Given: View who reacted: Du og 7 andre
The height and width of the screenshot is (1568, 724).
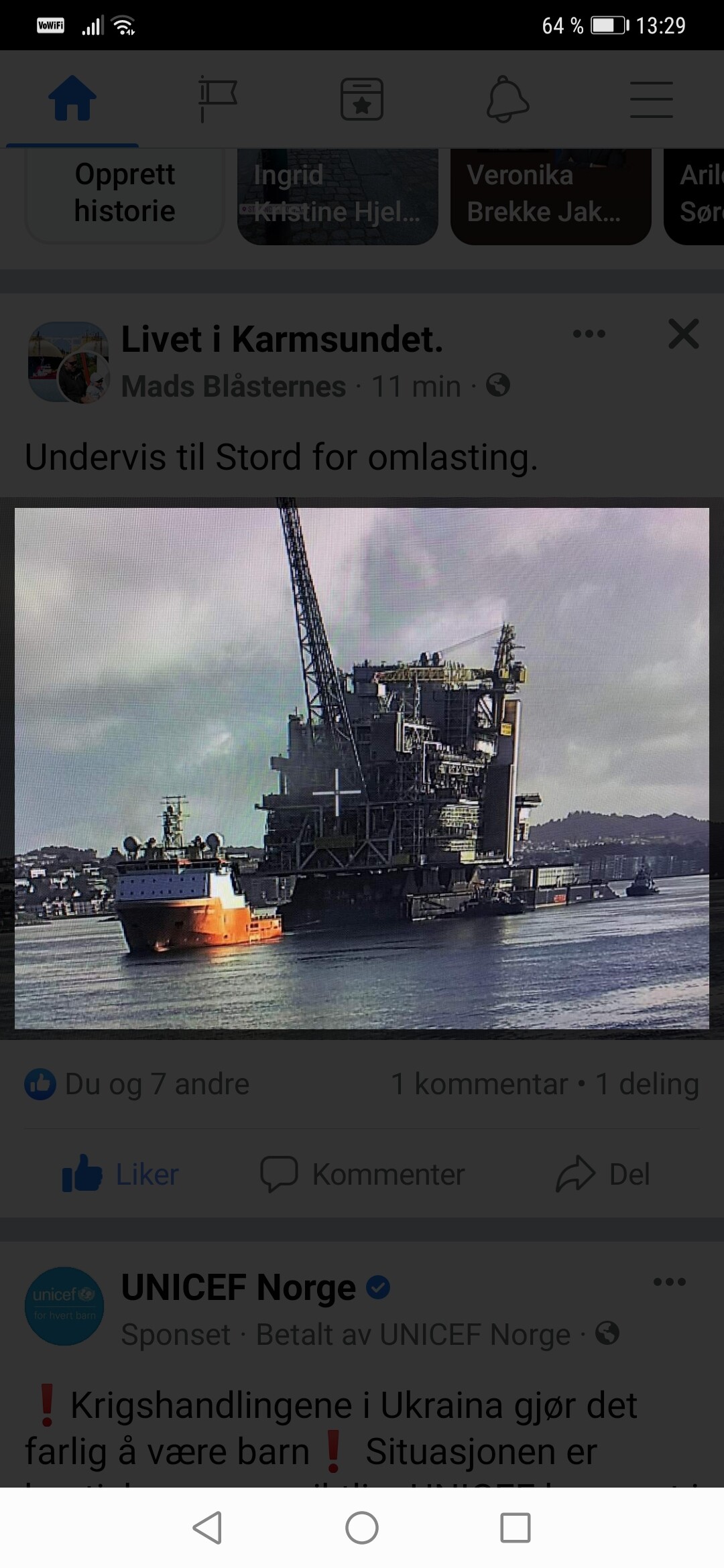Looking at the screenshot, I should 137,1084.
